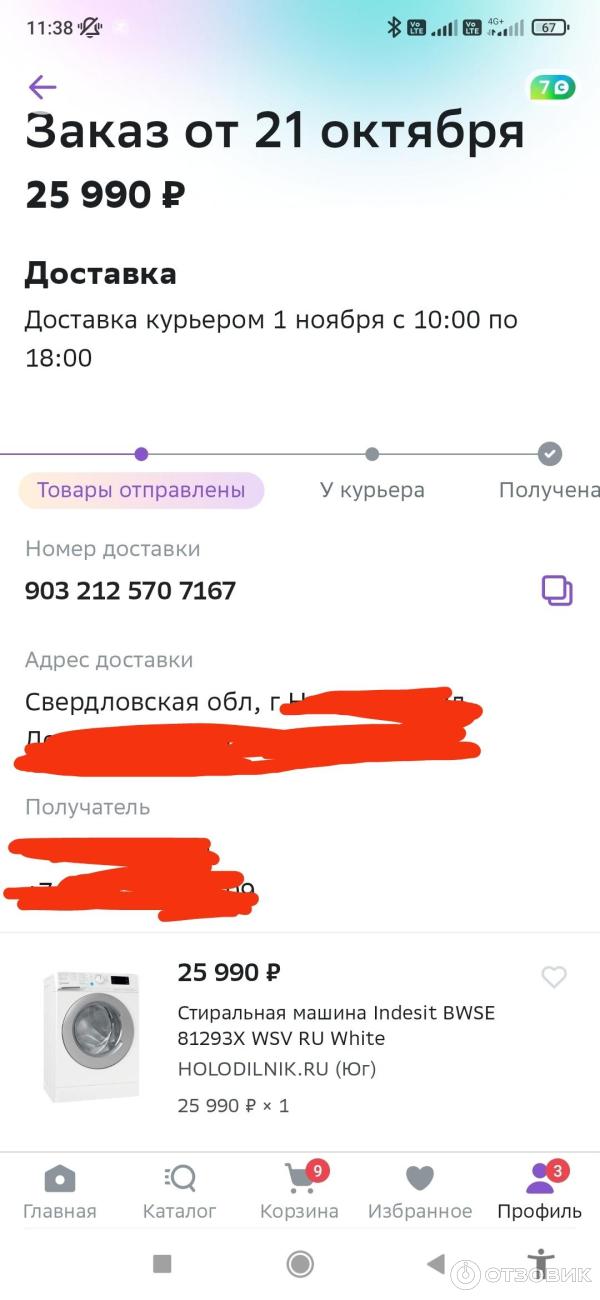Open the Indesit BWSE washing machine product
Viewport: 600px width, 1300px height.
click(x=336, y=1025)
